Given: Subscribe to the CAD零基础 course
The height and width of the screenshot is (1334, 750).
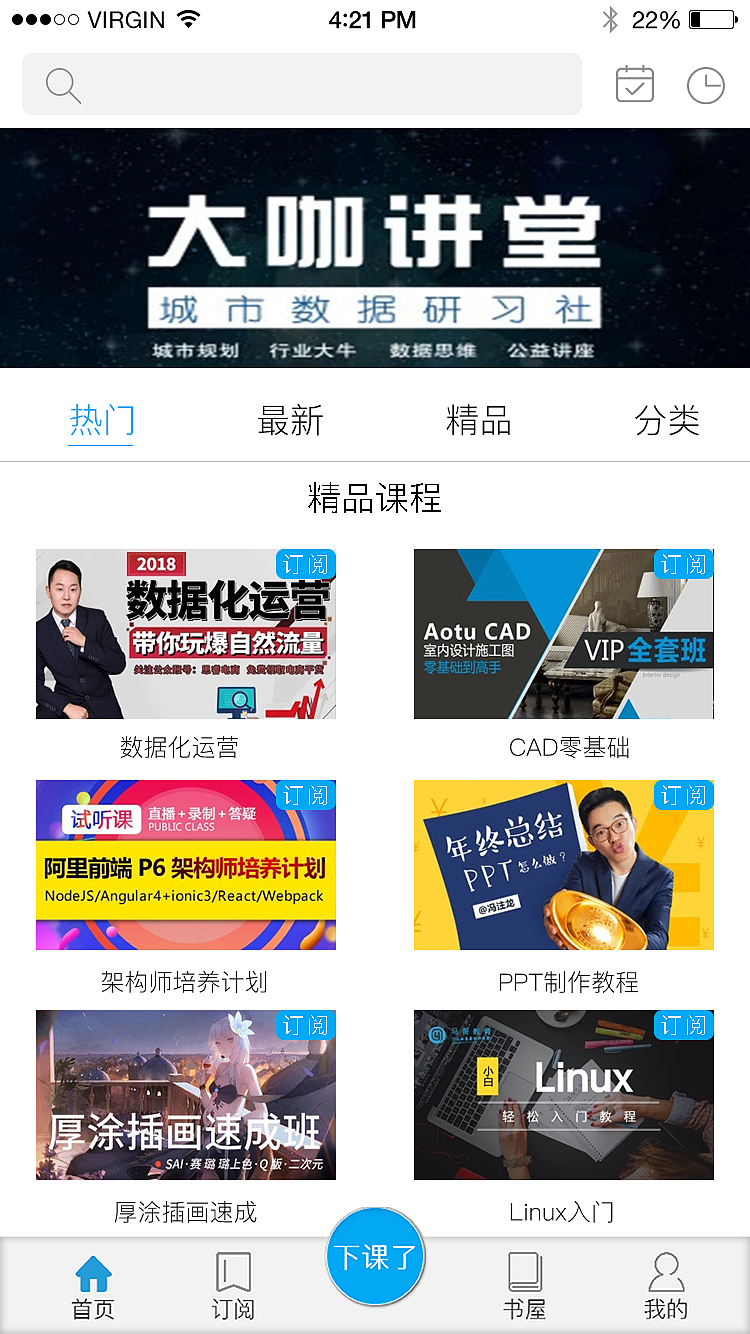Looking at the screenshot, I should pos(683,565).
